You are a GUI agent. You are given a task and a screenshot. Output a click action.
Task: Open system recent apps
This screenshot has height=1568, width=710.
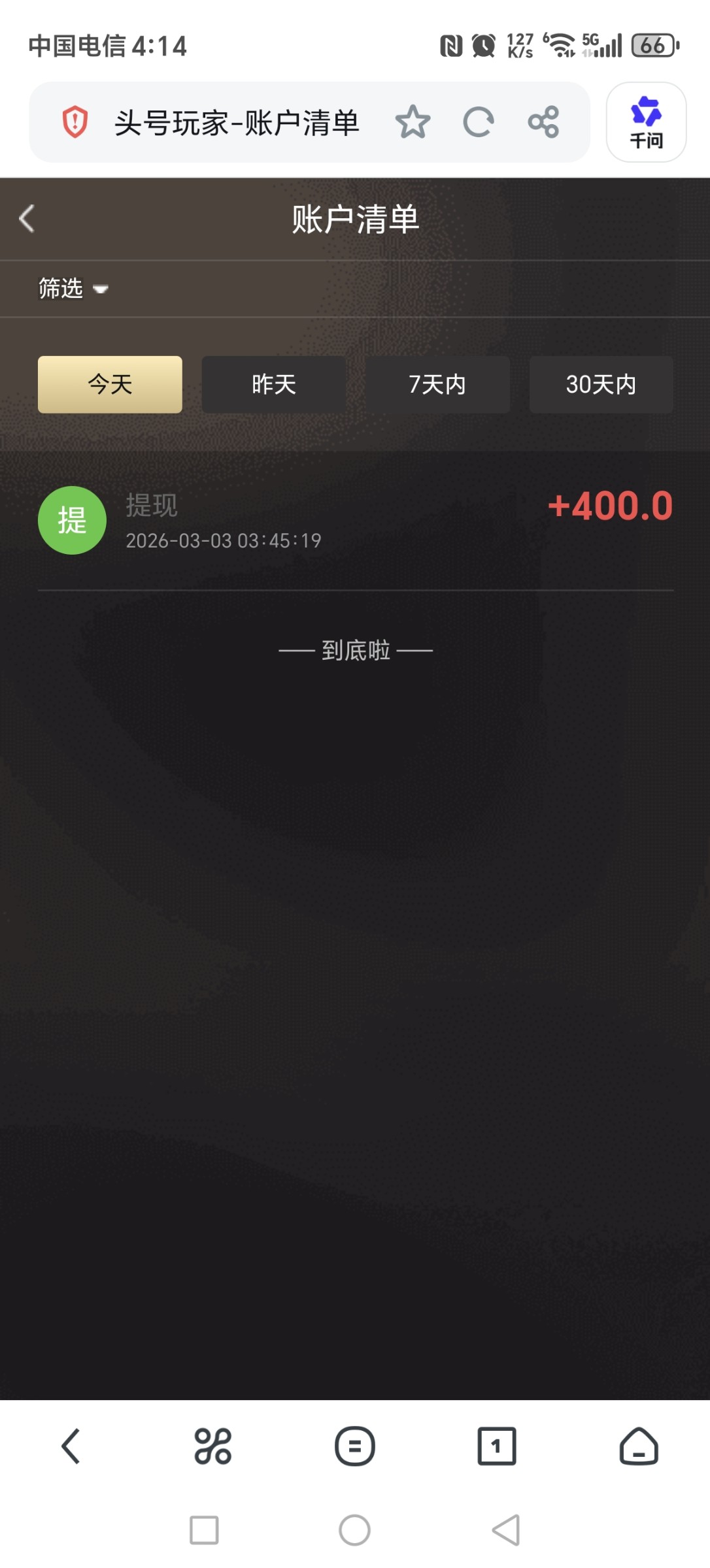(x=204, y=1530)
